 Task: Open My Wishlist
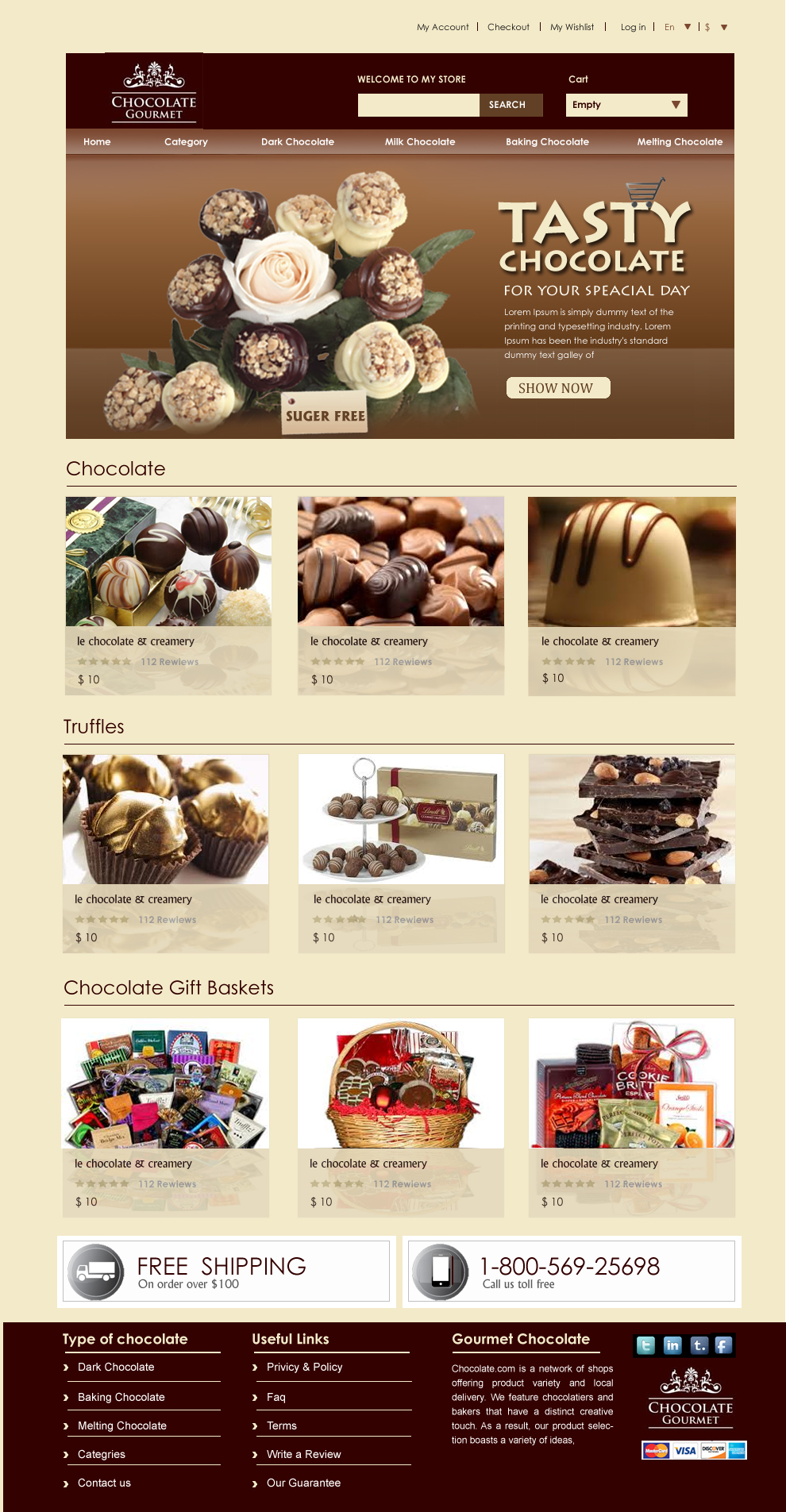pos(572,27)
